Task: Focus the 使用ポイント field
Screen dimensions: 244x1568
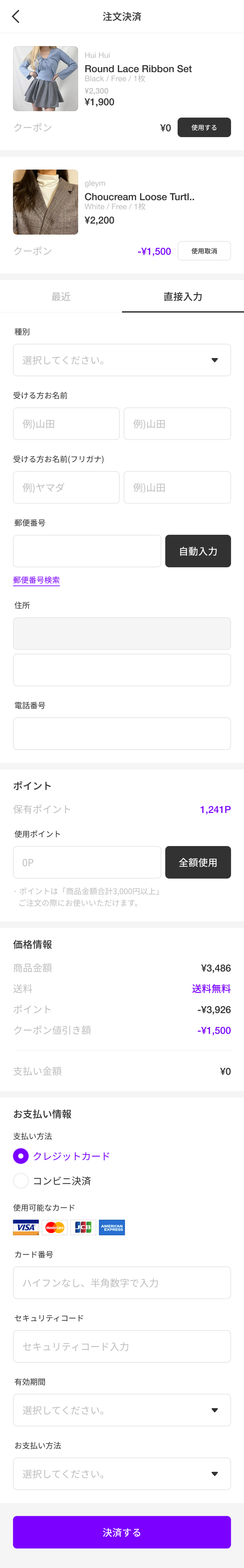Action: click(87, 862)
